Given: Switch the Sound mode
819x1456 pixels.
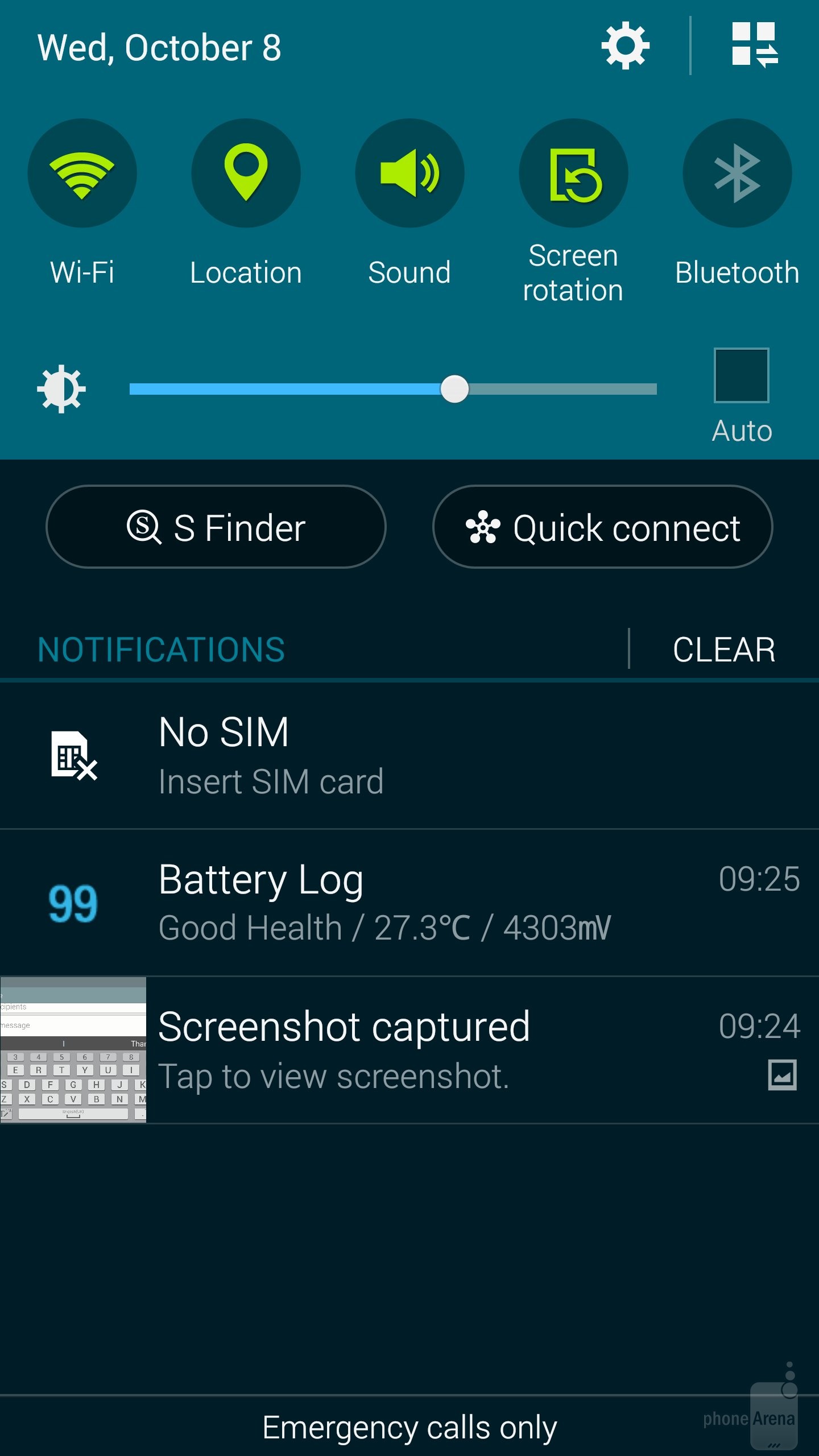Looking at the screenshot, I should tap(409, 173).
